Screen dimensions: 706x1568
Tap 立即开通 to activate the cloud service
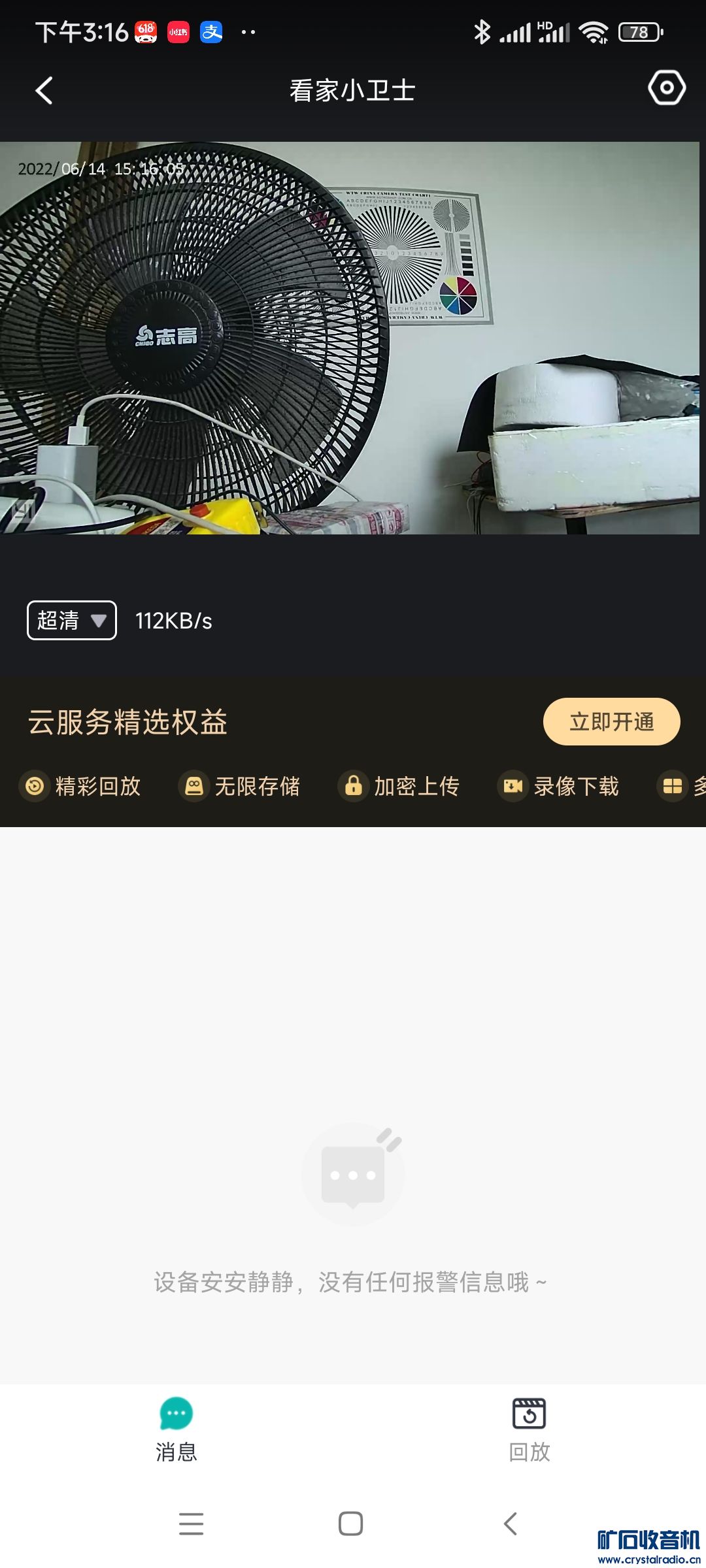click(x=611, y=721)
